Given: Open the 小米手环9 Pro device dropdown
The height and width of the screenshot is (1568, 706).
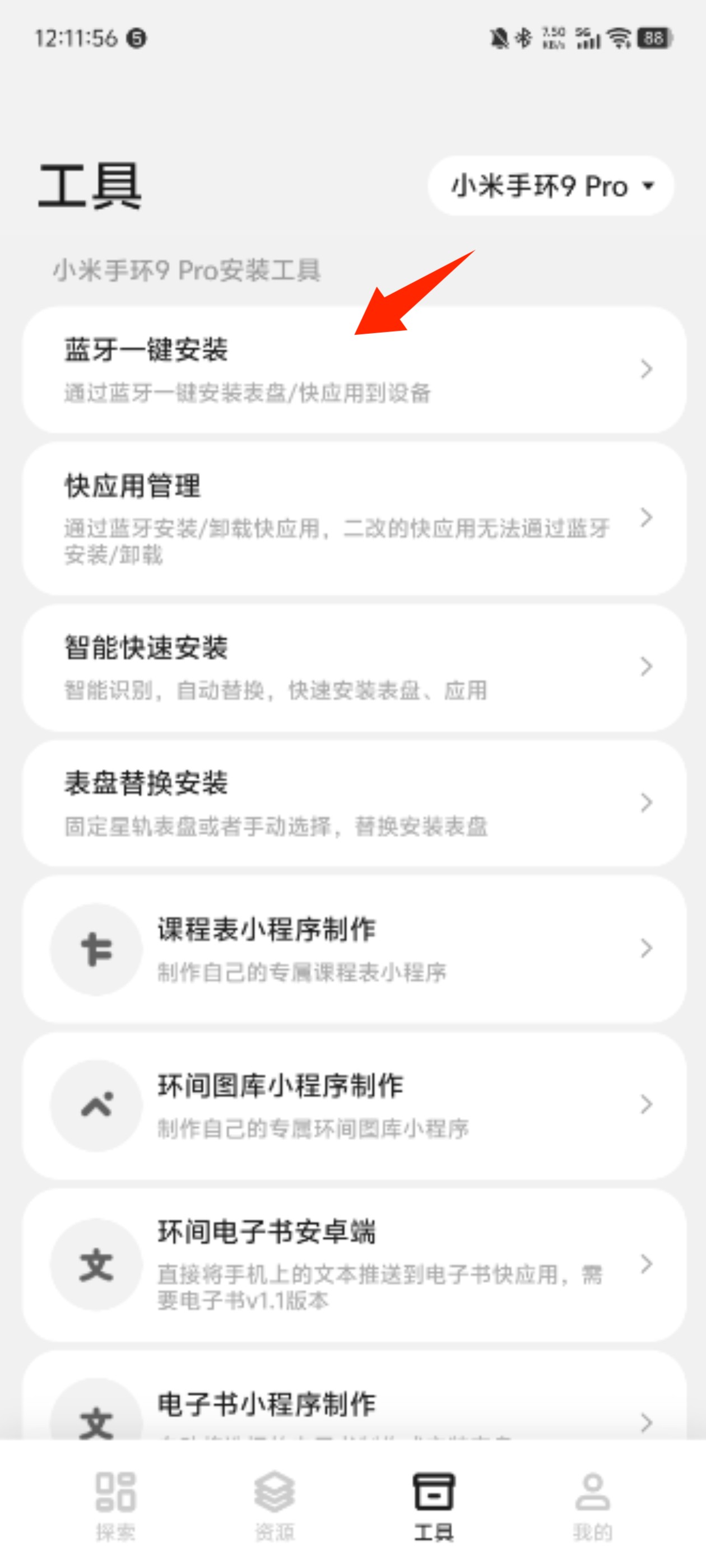Looking at the screenshot, I should 550,186.
